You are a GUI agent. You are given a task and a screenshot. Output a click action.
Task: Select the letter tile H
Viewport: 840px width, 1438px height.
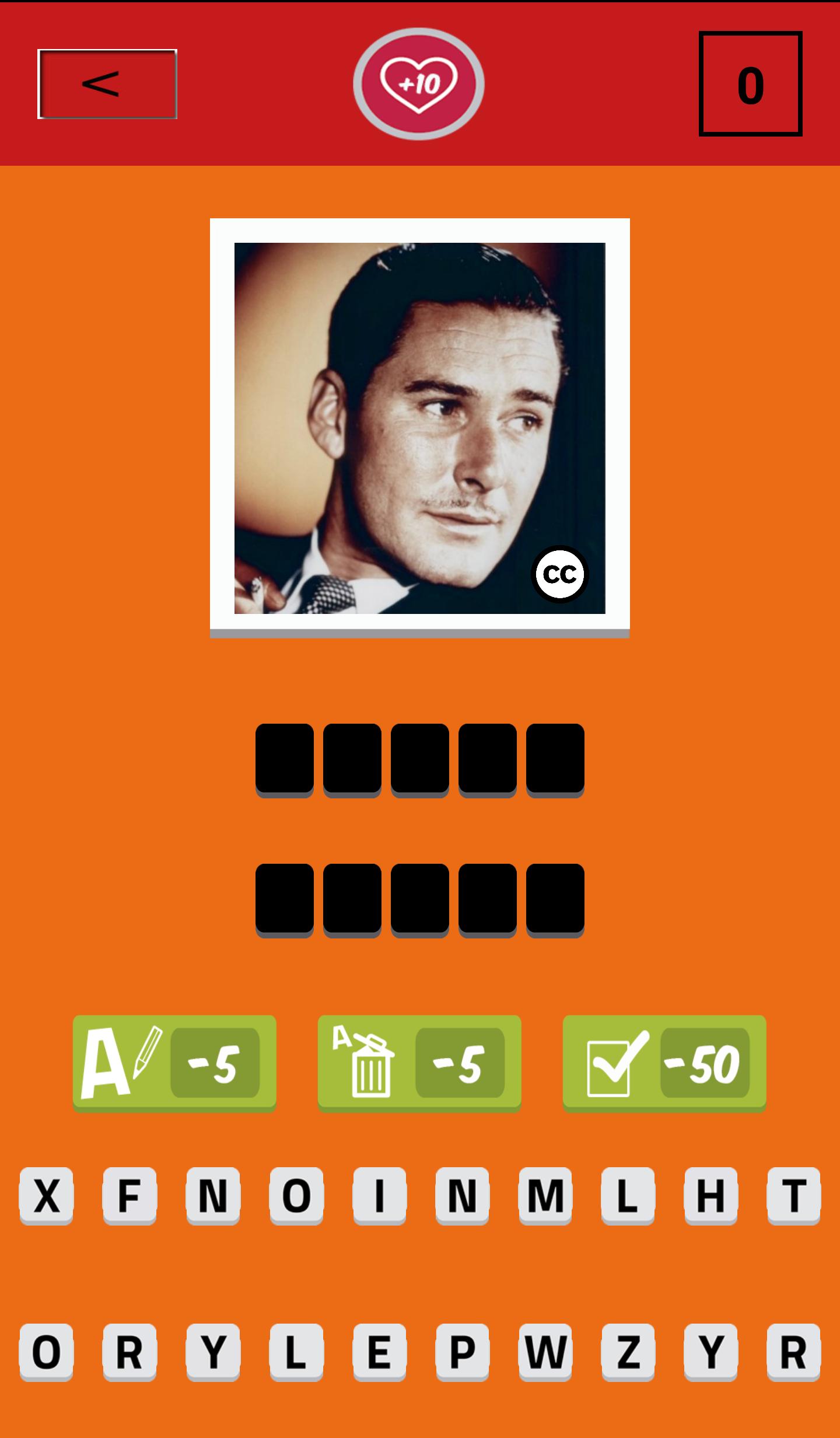[x=710, y=1195]
